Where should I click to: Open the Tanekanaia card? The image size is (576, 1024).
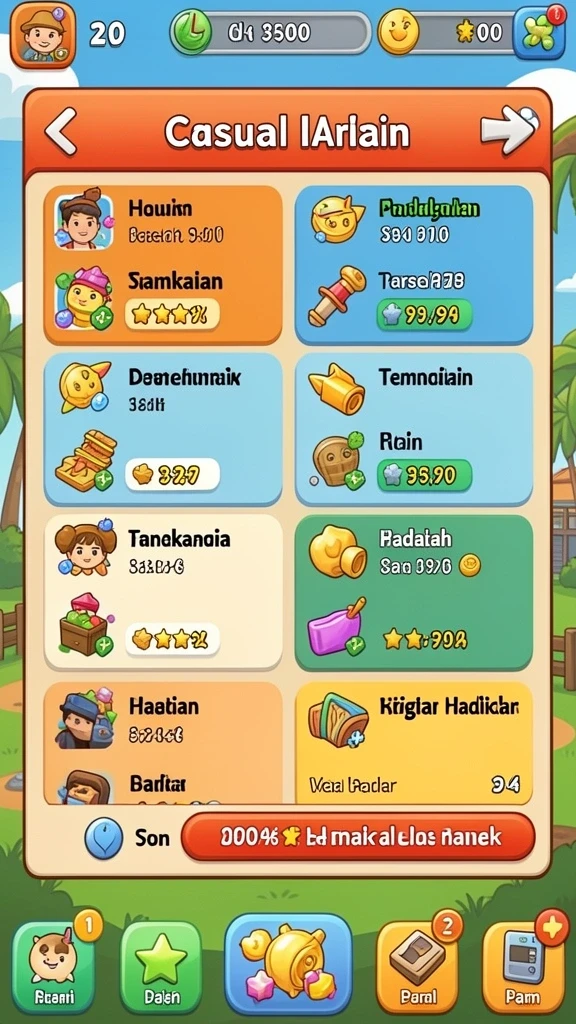coord(163,592)
